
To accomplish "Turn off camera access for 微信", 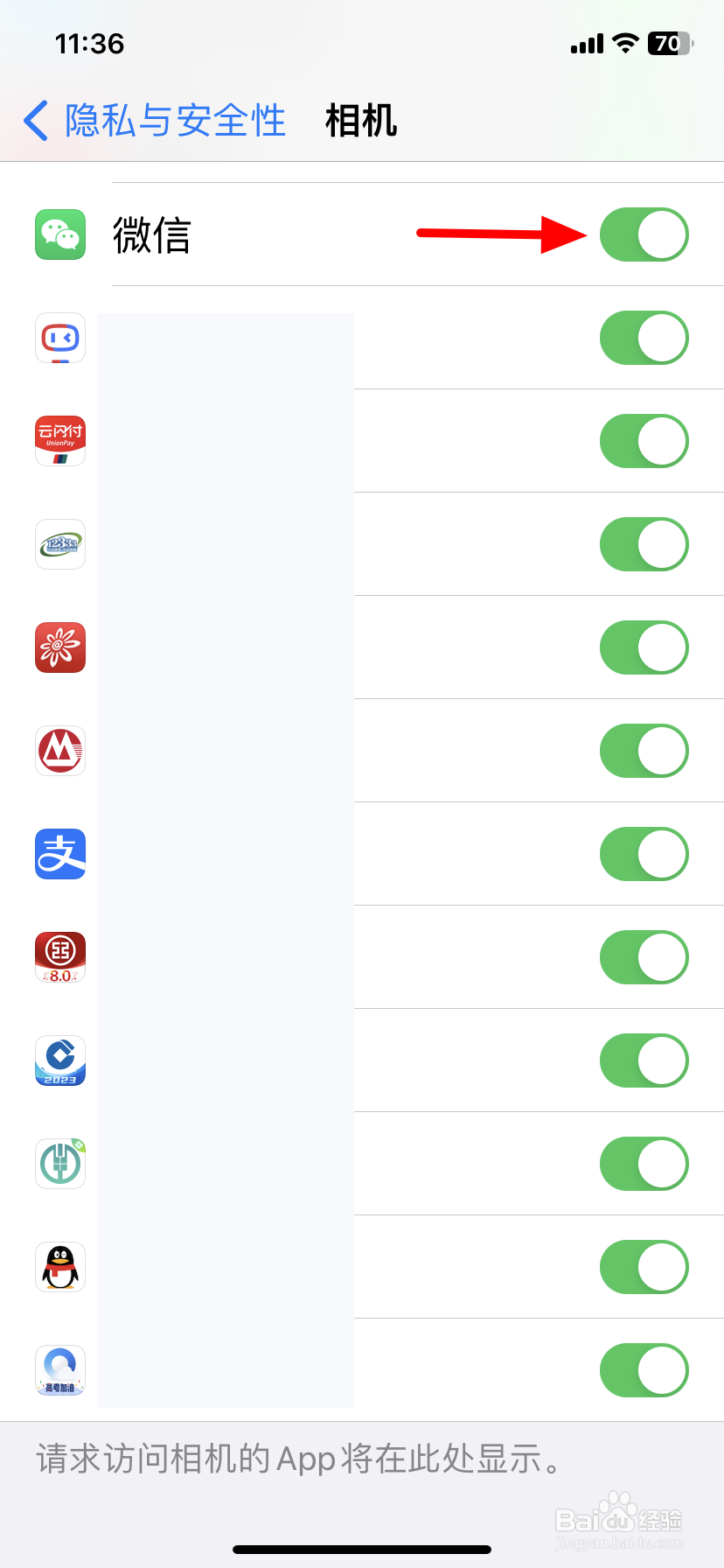I will click(644, 234).
